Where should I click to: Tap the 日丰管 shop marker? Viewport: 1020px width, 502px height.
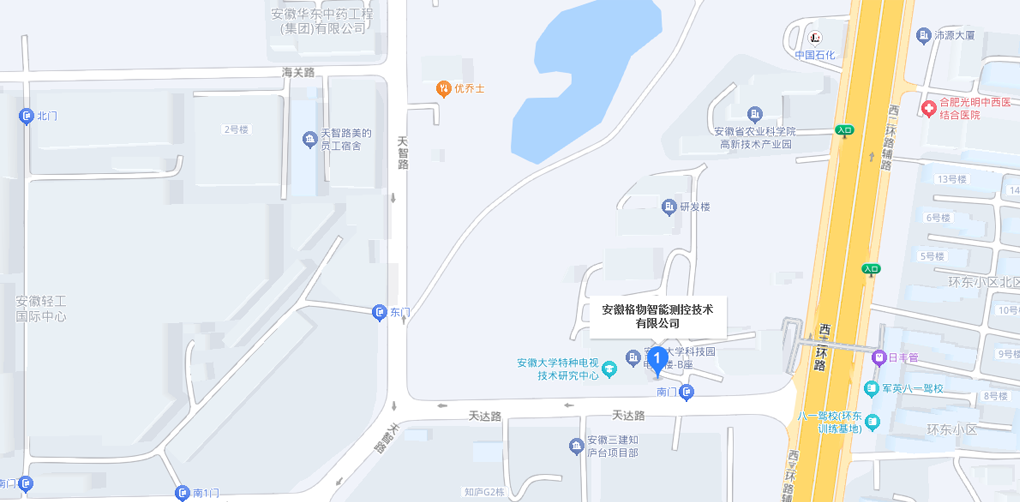pos(879,357)
